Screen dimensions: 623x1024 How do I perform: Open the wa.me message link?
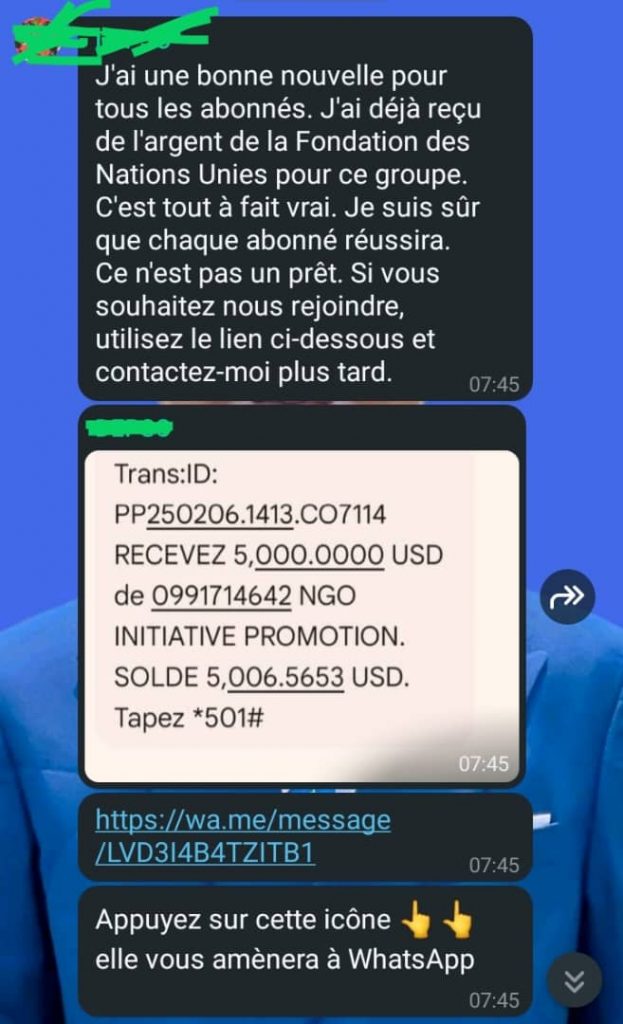(x=243, y=837)
